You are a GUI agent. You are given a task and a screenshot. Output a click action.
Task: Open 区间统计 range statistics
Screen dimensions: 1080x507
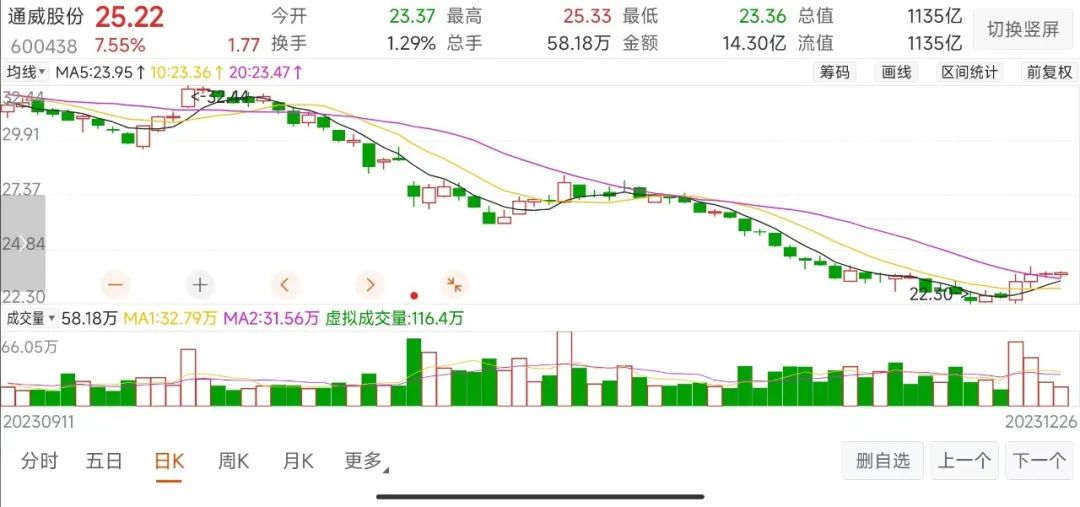tap(969, 72)
